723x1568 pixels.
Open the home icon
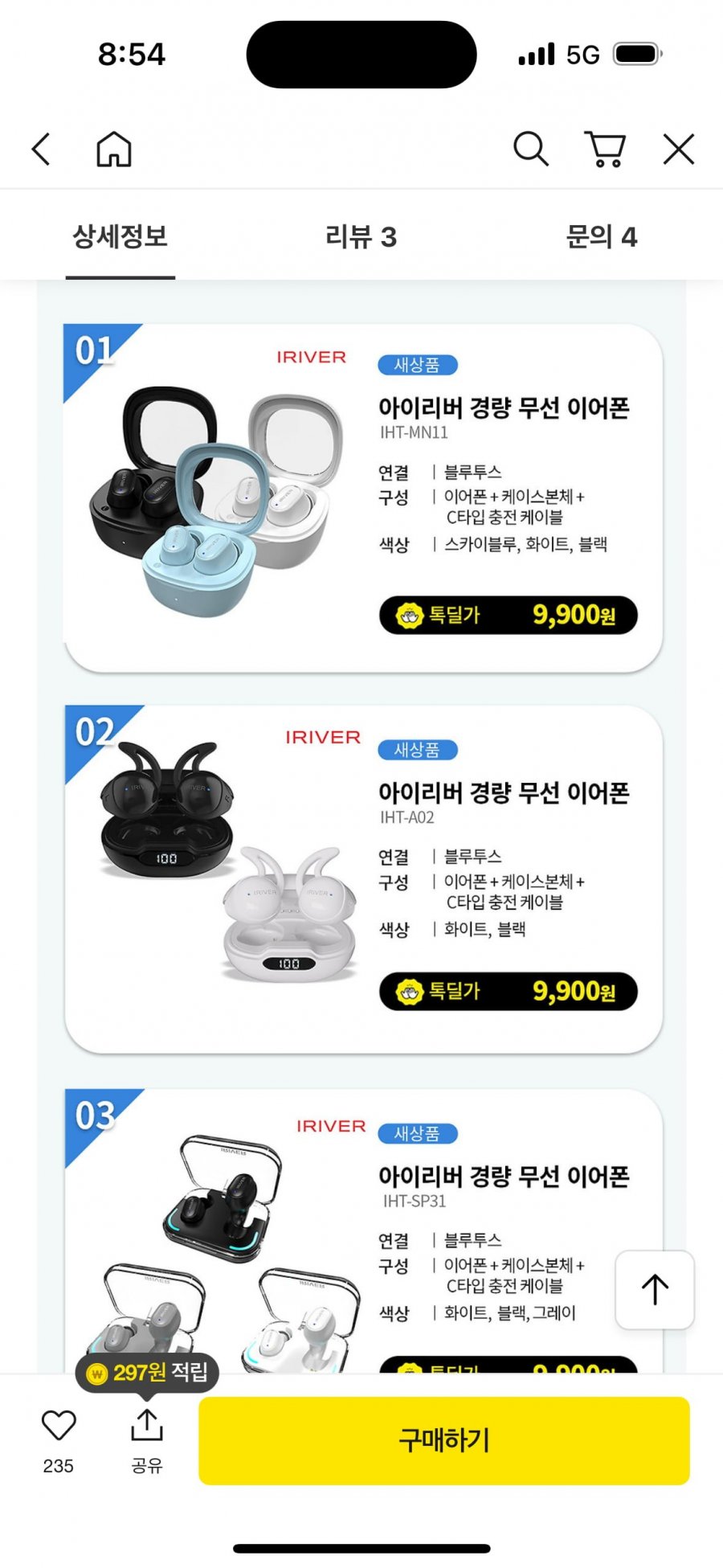tap(114, 149)
